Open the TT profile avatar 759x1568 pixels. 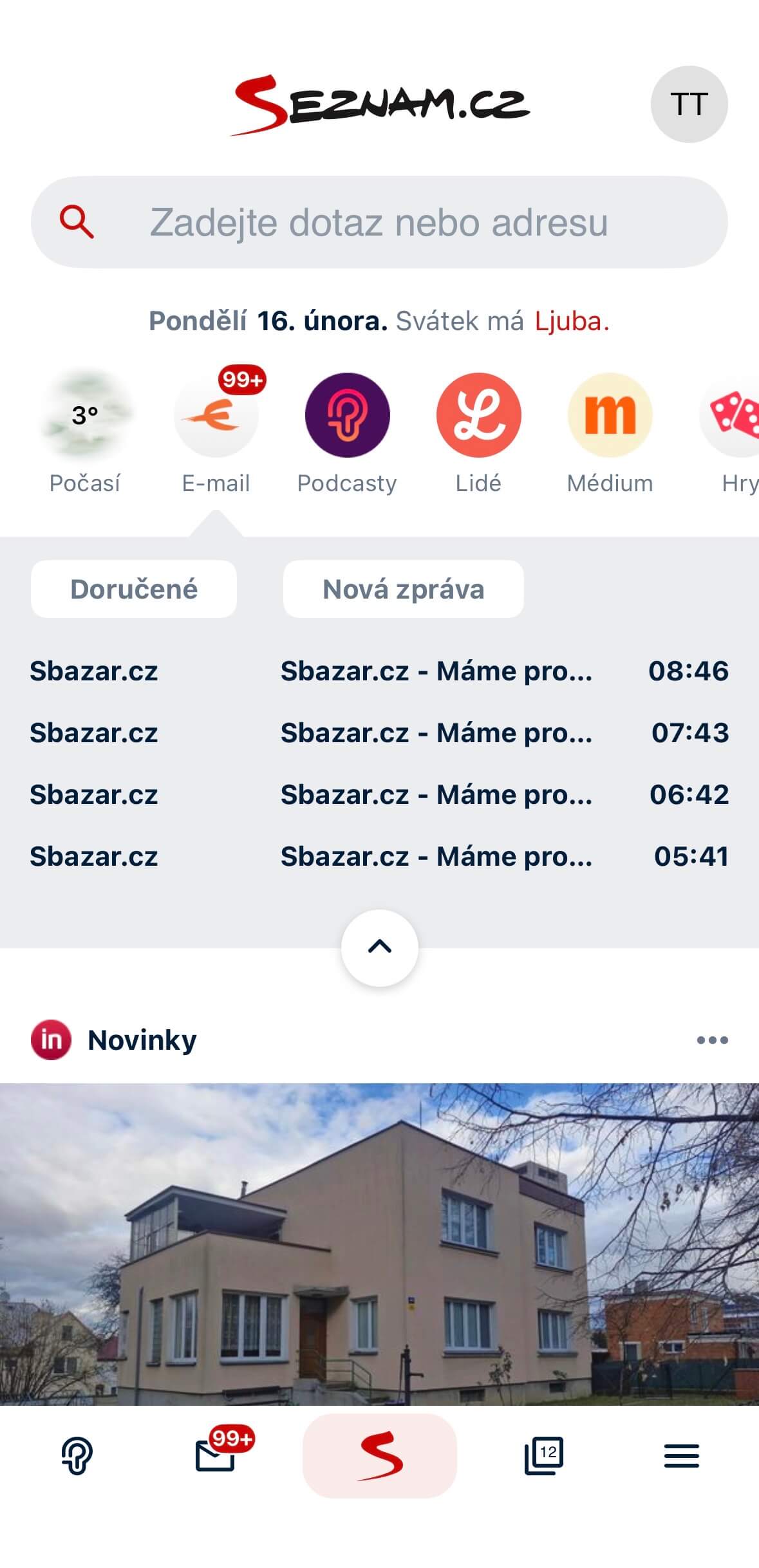tap(689, 104)
